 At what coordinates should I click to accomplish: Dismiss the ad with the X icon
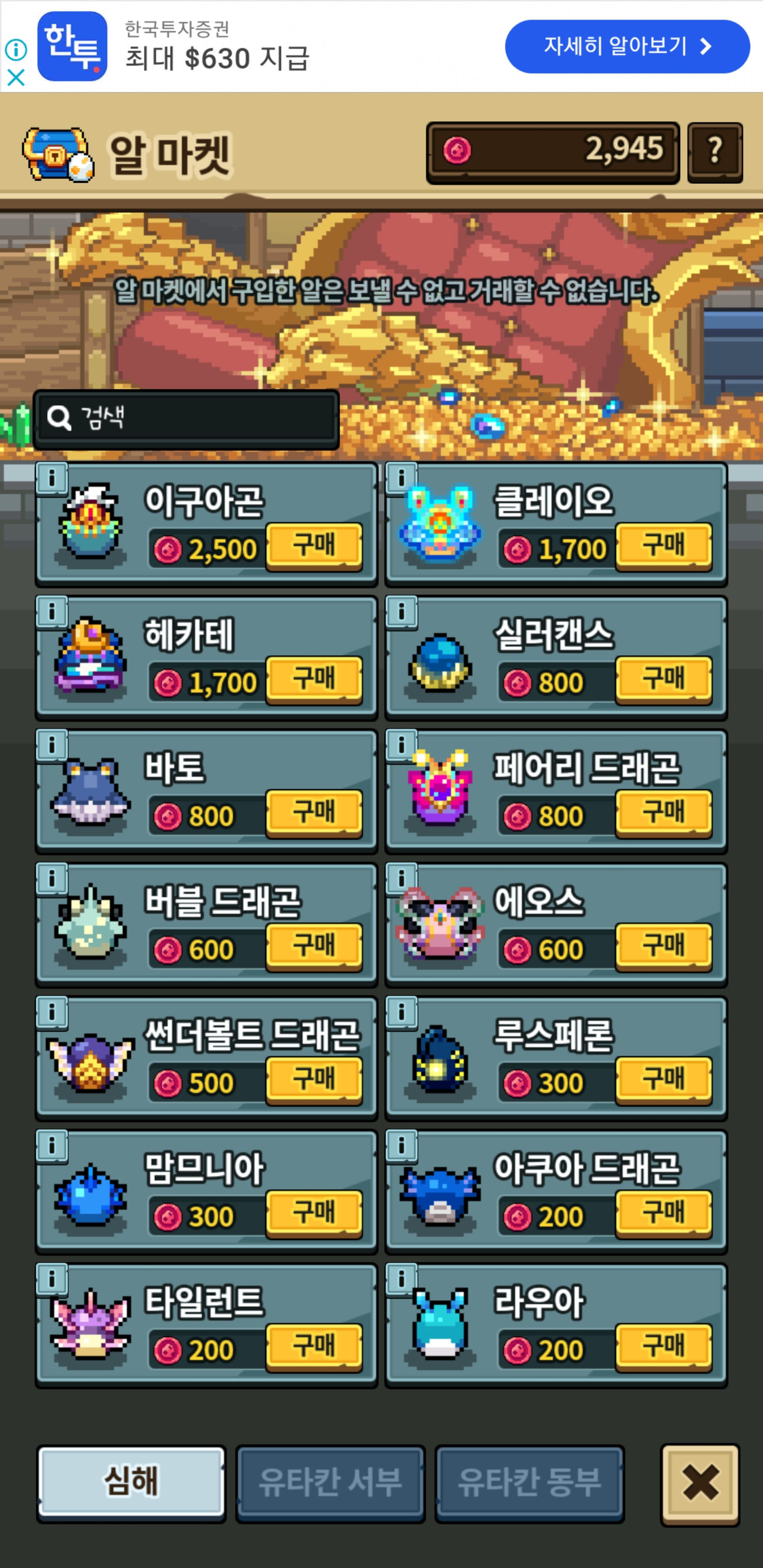tap(16, 77)
